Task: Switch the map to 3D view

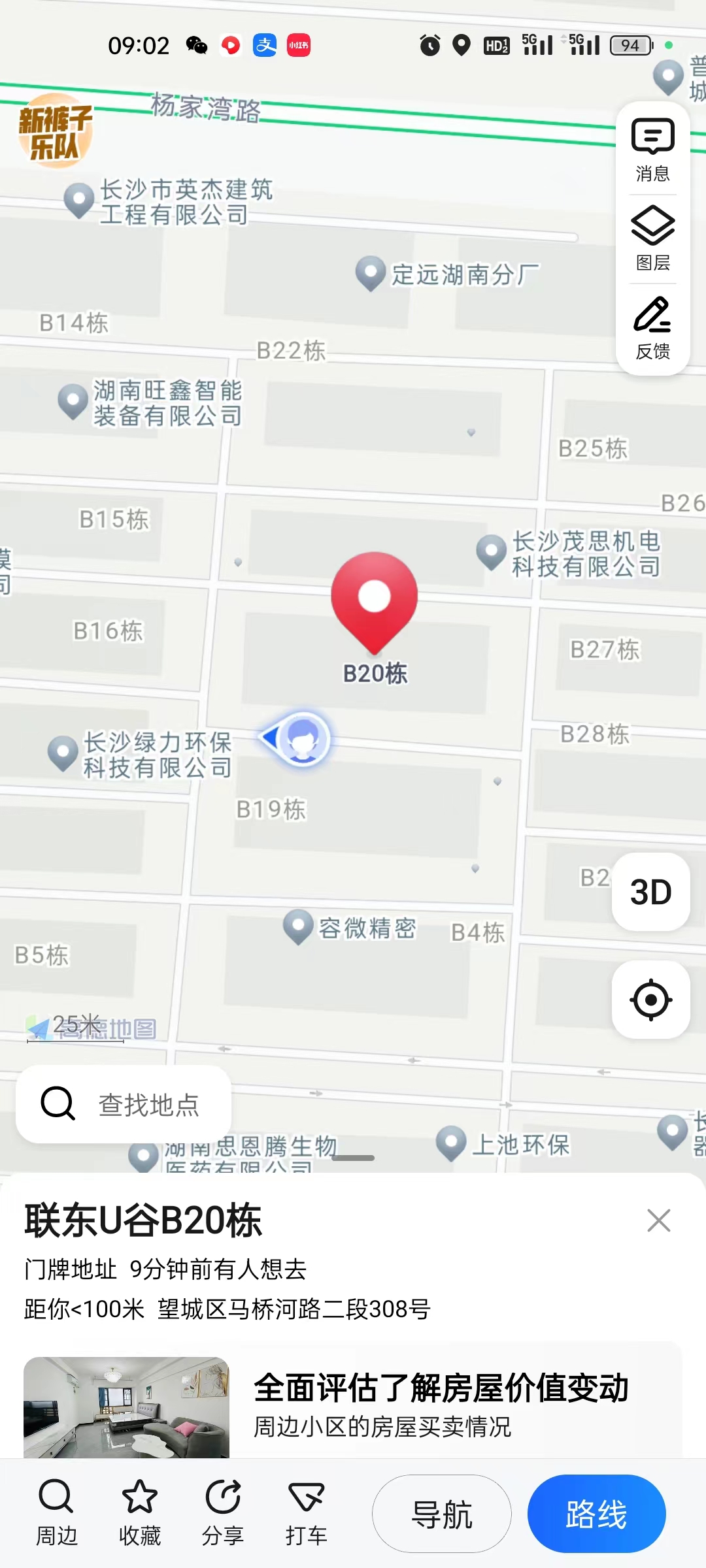Action: coord(650,892)
